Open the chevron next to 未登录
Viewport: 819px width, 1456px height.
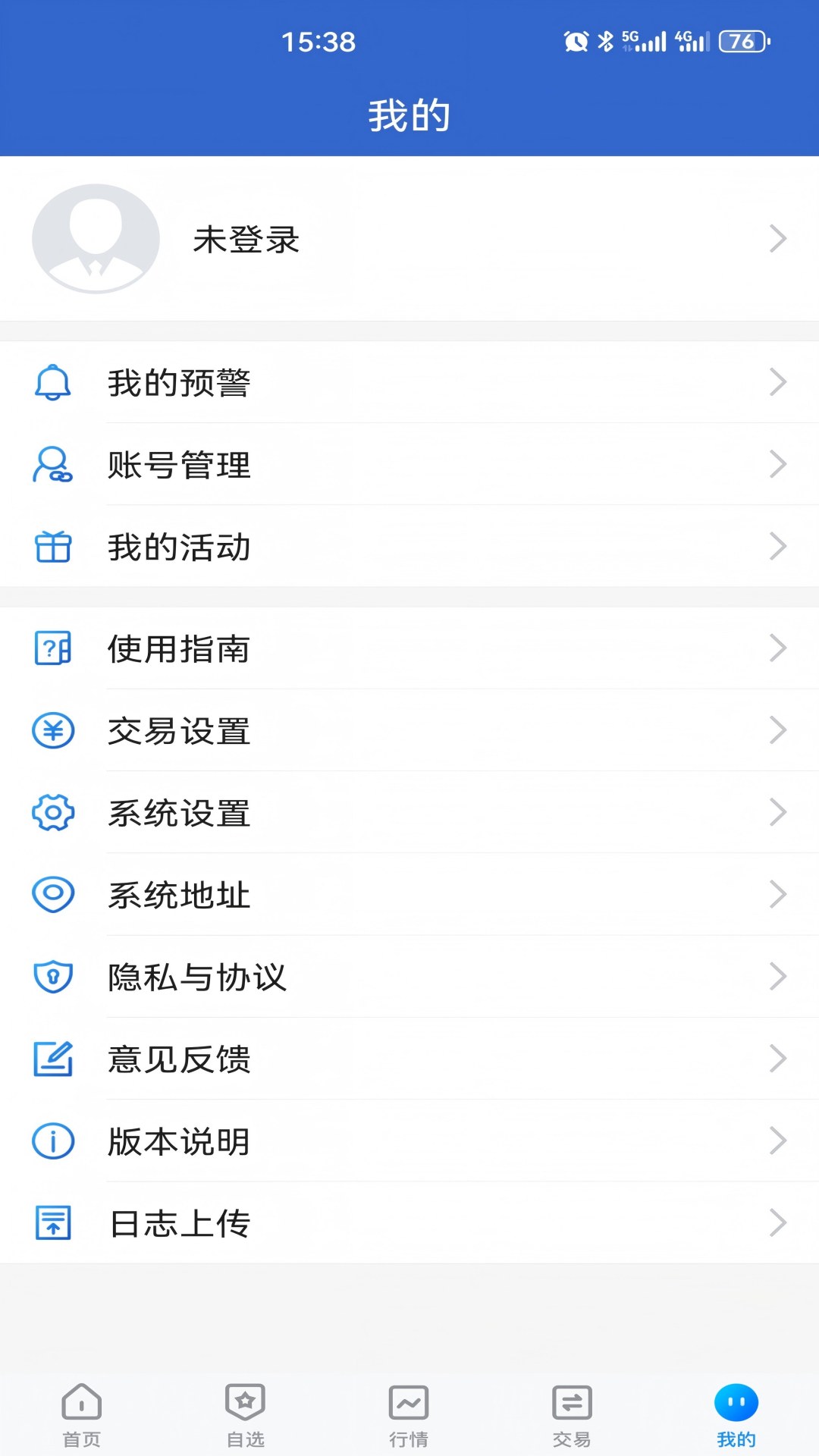click(779, 239)
